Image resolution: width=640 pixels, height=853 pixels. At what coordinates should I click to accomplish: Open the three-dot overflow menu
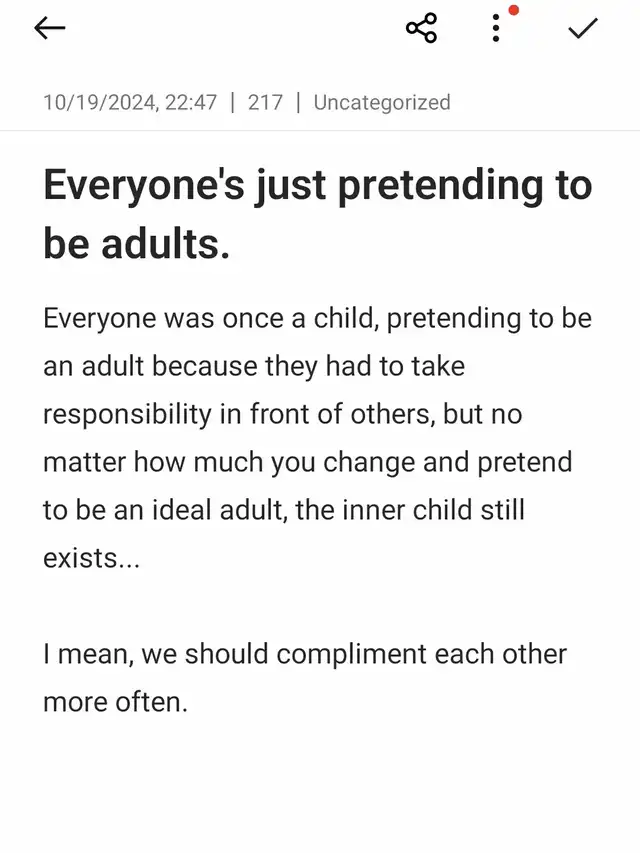click(496, 29)
